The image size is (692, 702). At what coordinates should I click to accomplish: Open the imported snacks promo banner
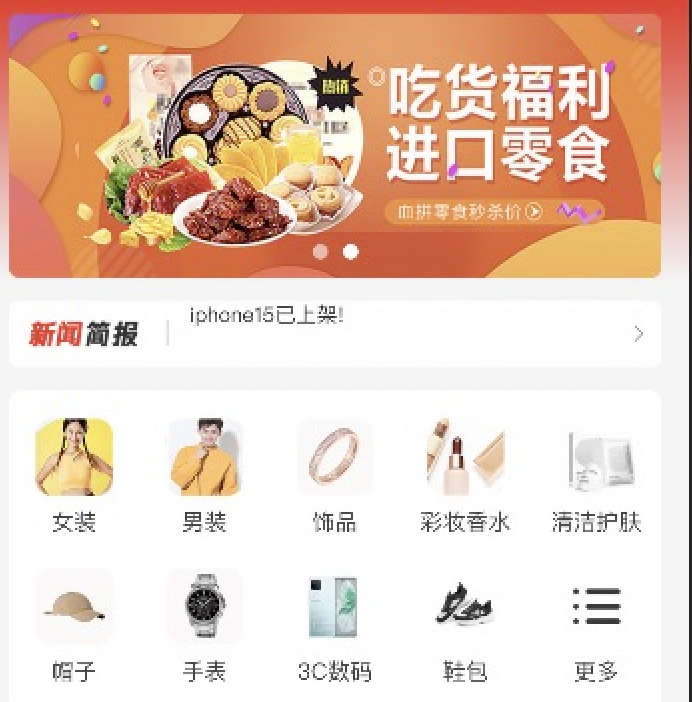pos(335,145)
